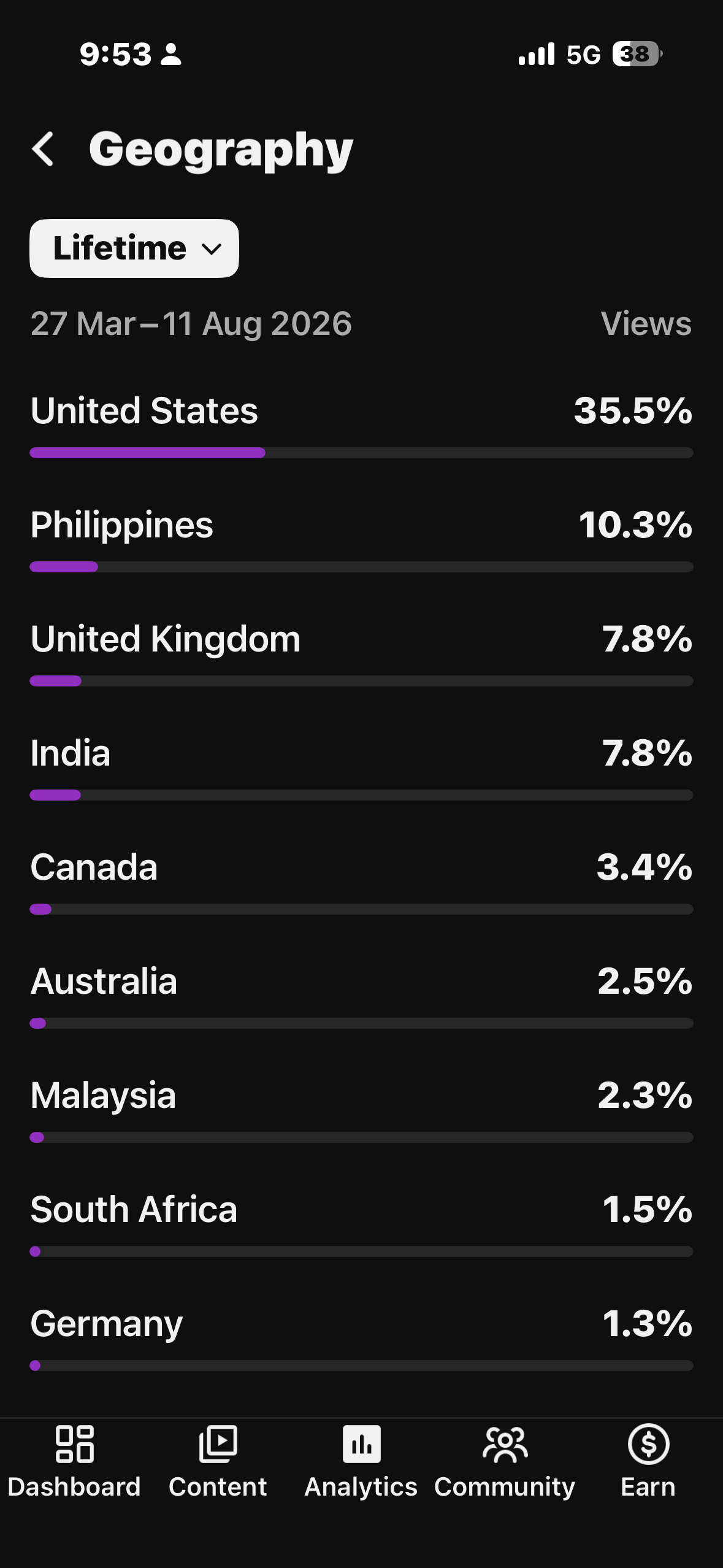Select the Analytics tab
The image size is (723, 1568).
[x=361, y=1462]
